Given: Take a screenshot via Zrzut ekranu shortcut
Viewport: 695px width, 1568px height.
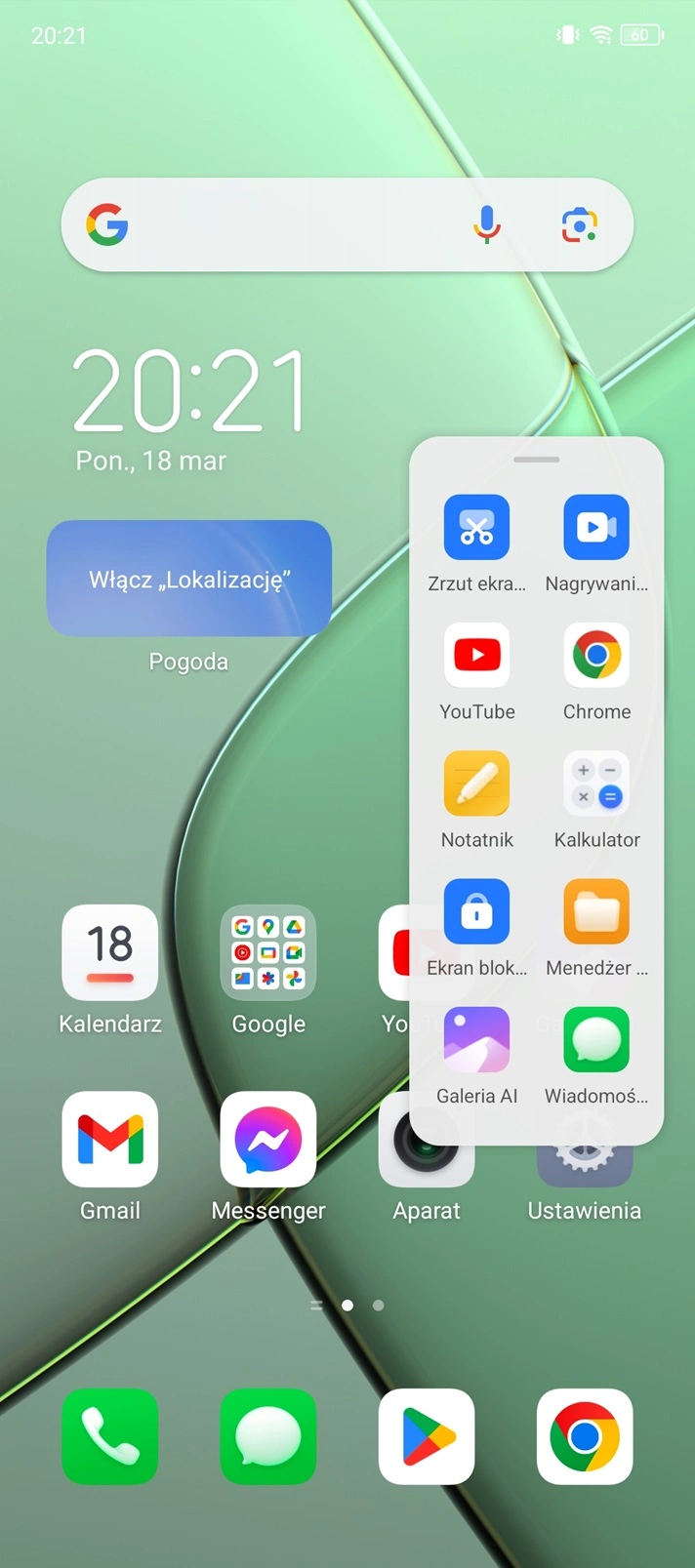Looking at the screenshot, I should click(x=476, y=528).
